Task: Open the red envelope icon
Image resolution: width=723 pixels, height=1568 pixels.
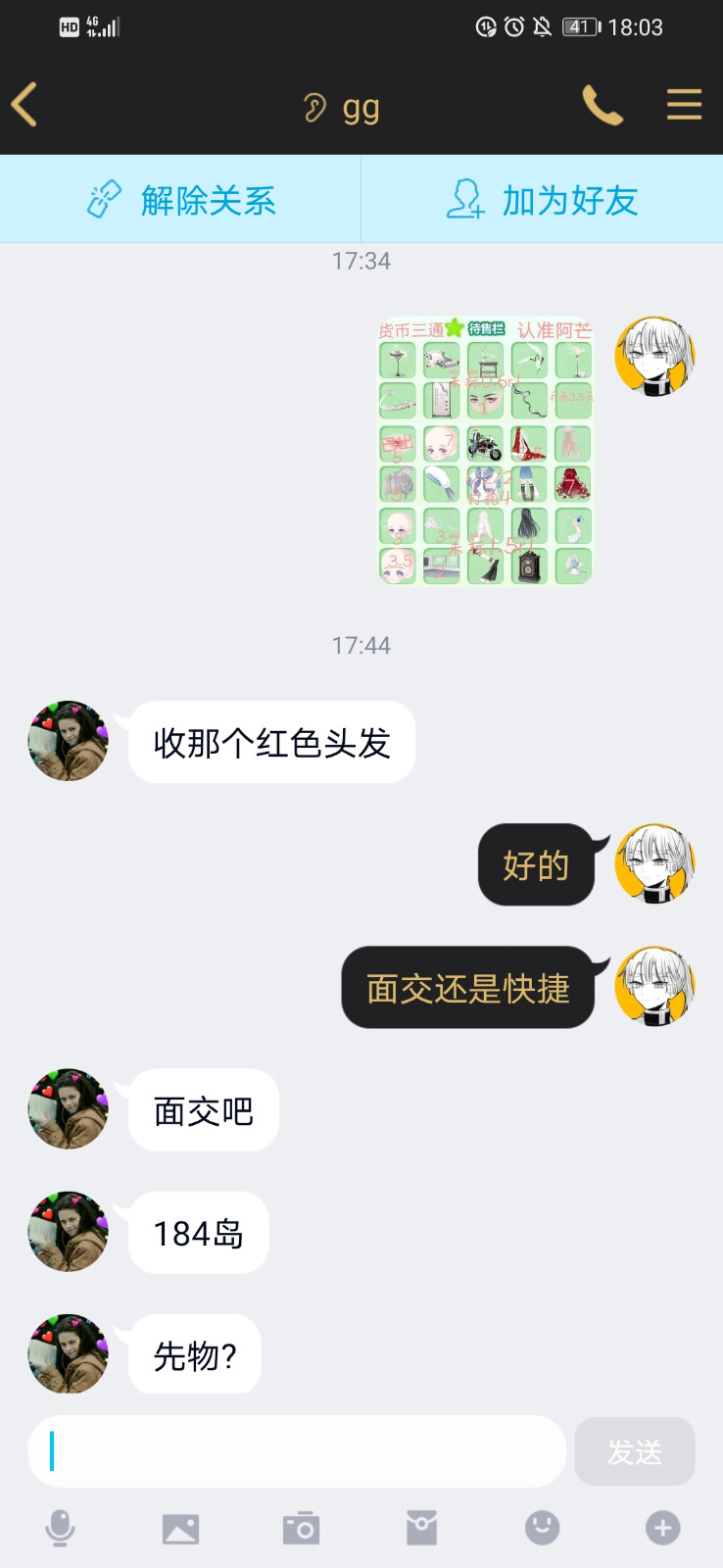Action: tap(421, 1528)
